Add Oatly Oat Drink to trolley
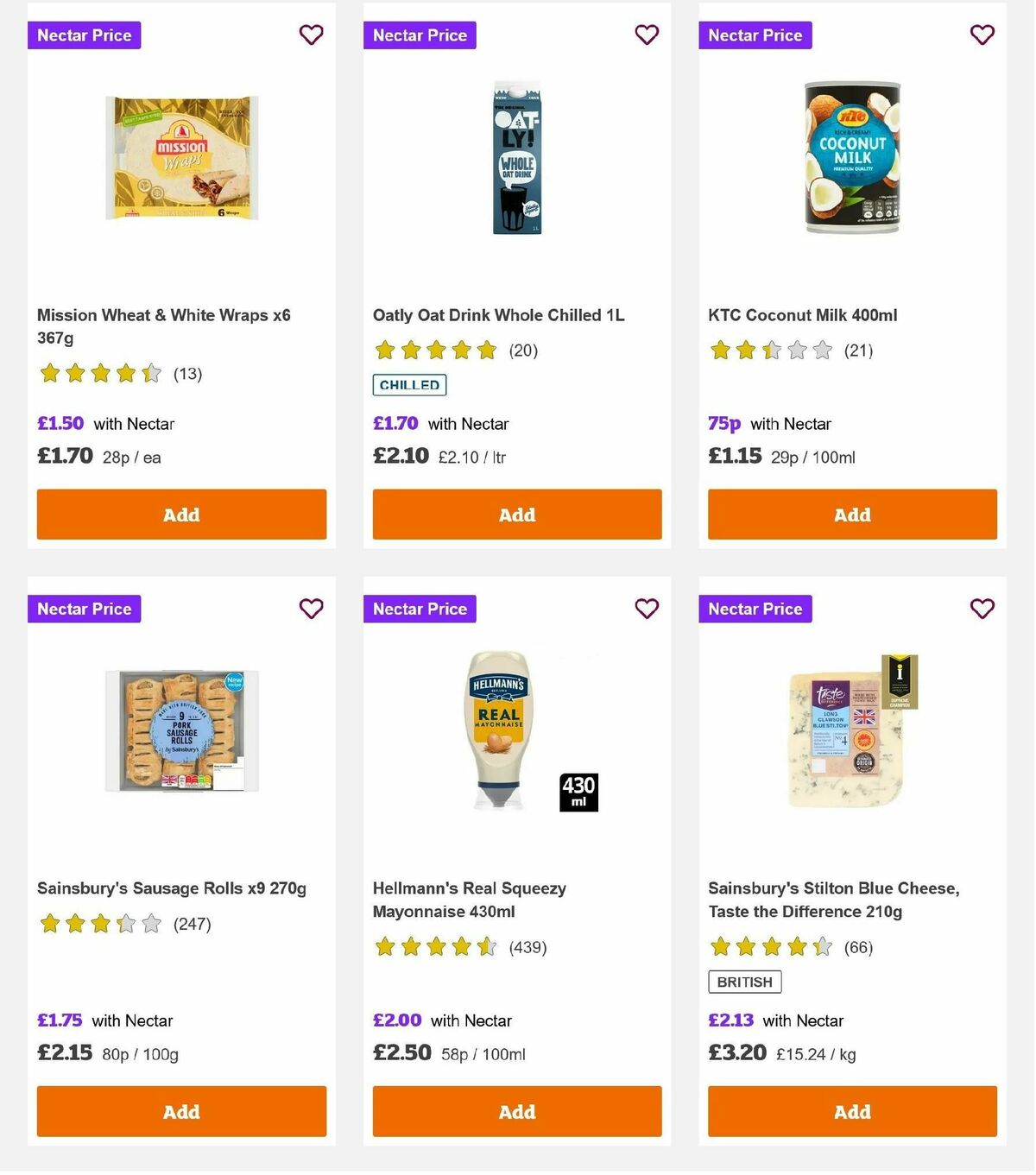The height and width of the screenshot is (1175, 1036). [516, 514]
